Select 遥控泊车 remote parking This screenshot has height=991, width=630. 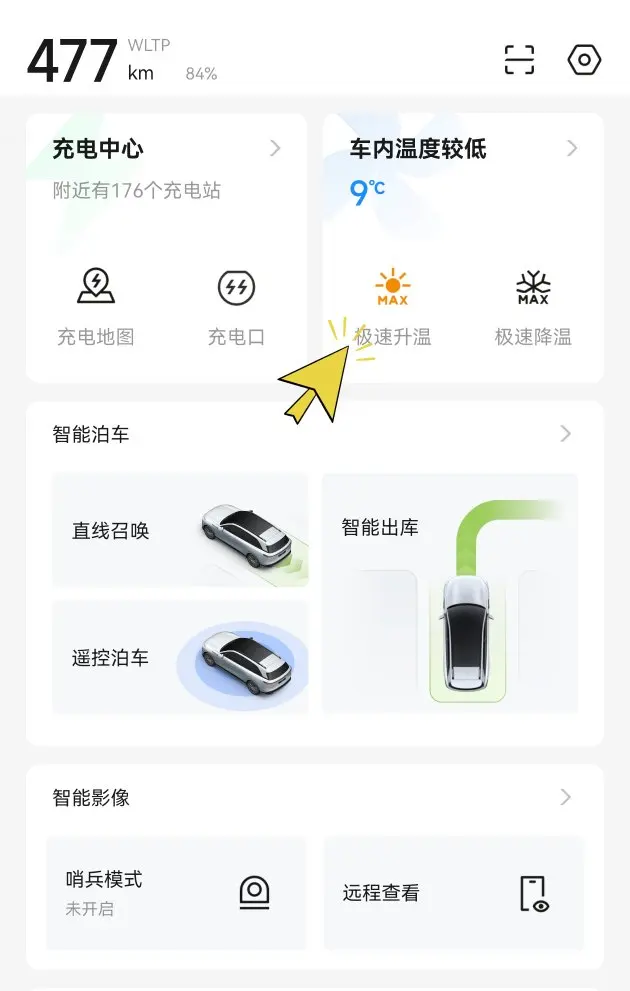pyautogui.click(x=180, y=657)
